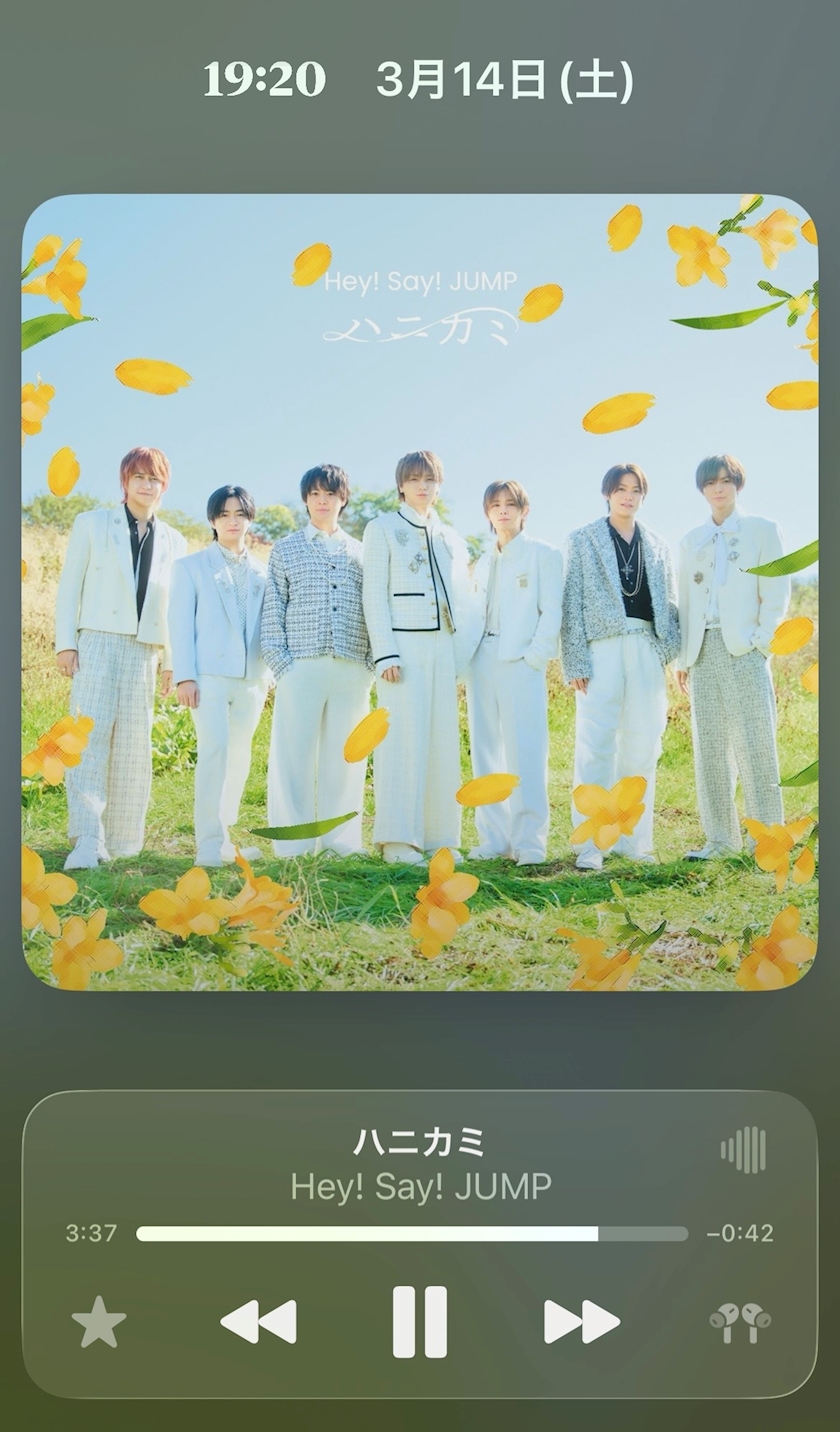Tap the playback progress bar
840x1432 pixels.
click(412, 1233)
